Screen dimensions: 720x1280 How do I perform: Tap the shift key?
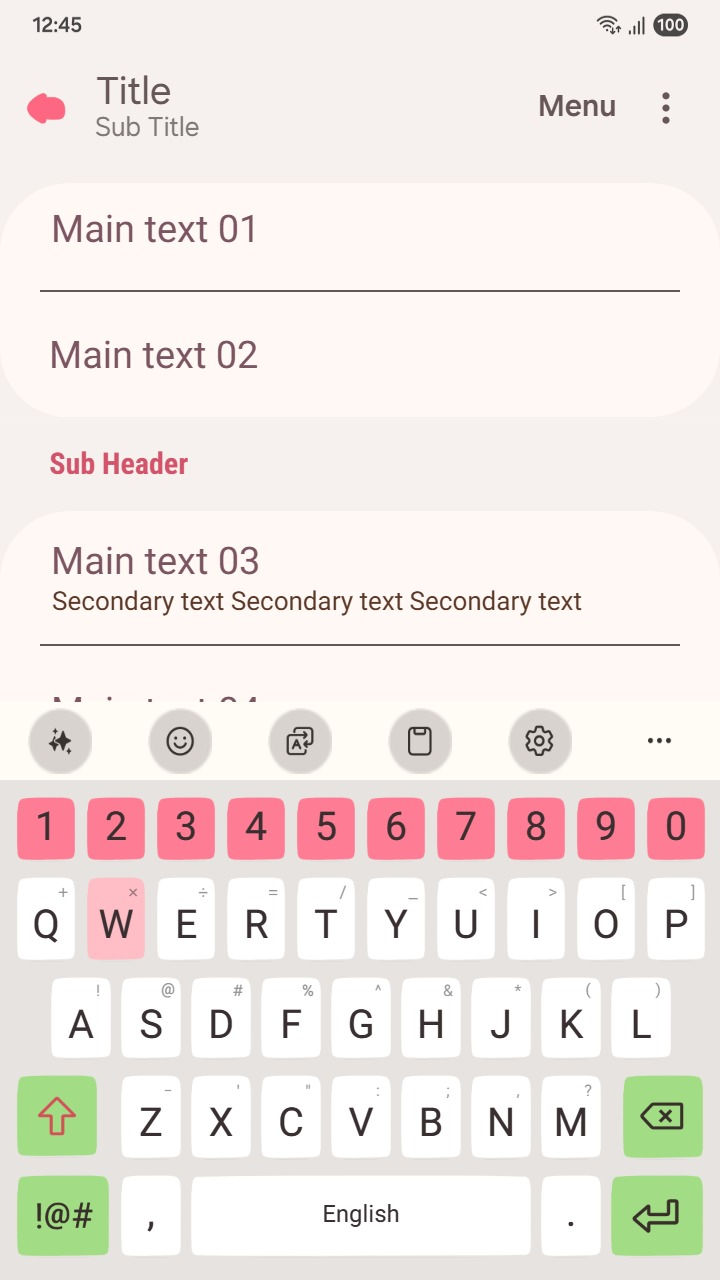click(57, 1116)
